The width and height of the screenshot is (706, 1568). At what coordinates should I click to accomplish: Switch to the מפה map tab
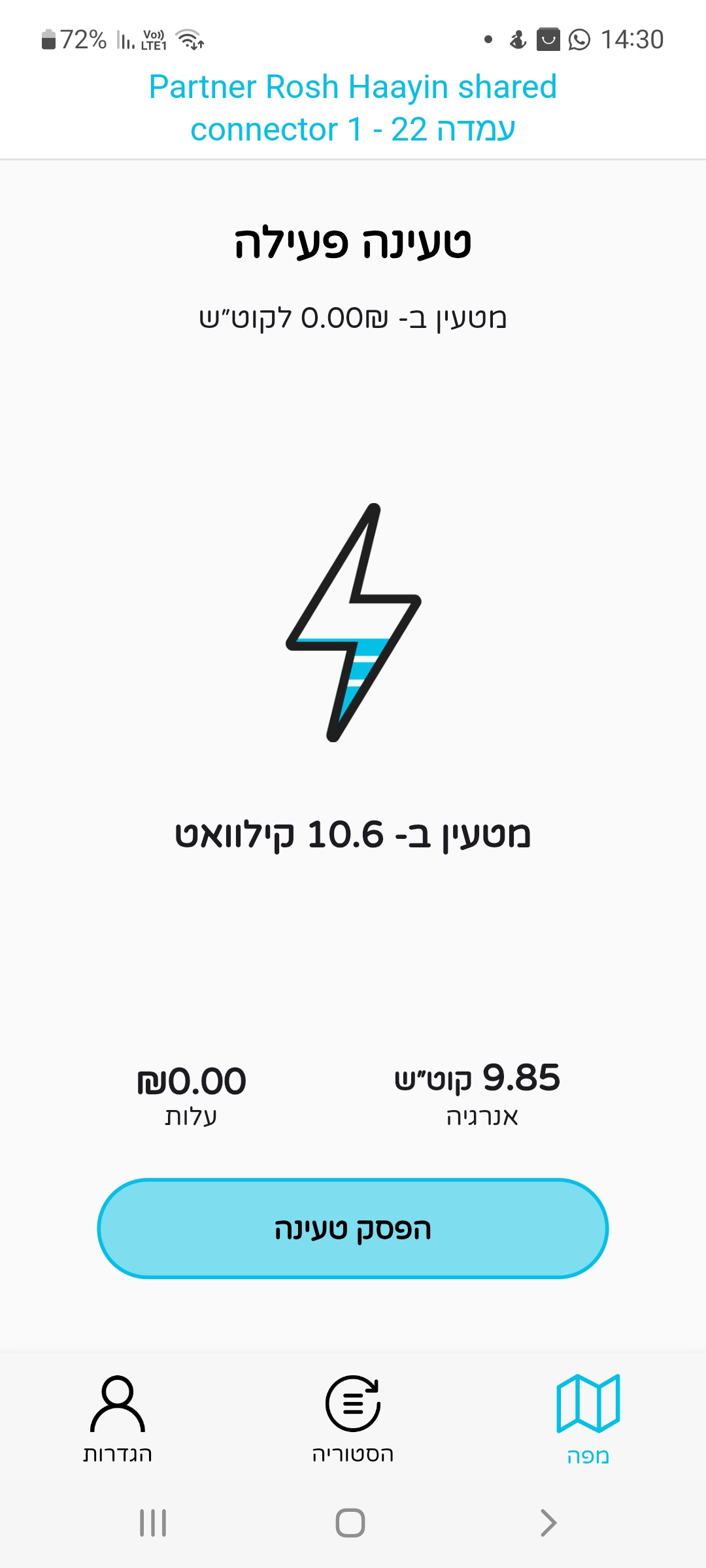click(x=588, y=1418)
